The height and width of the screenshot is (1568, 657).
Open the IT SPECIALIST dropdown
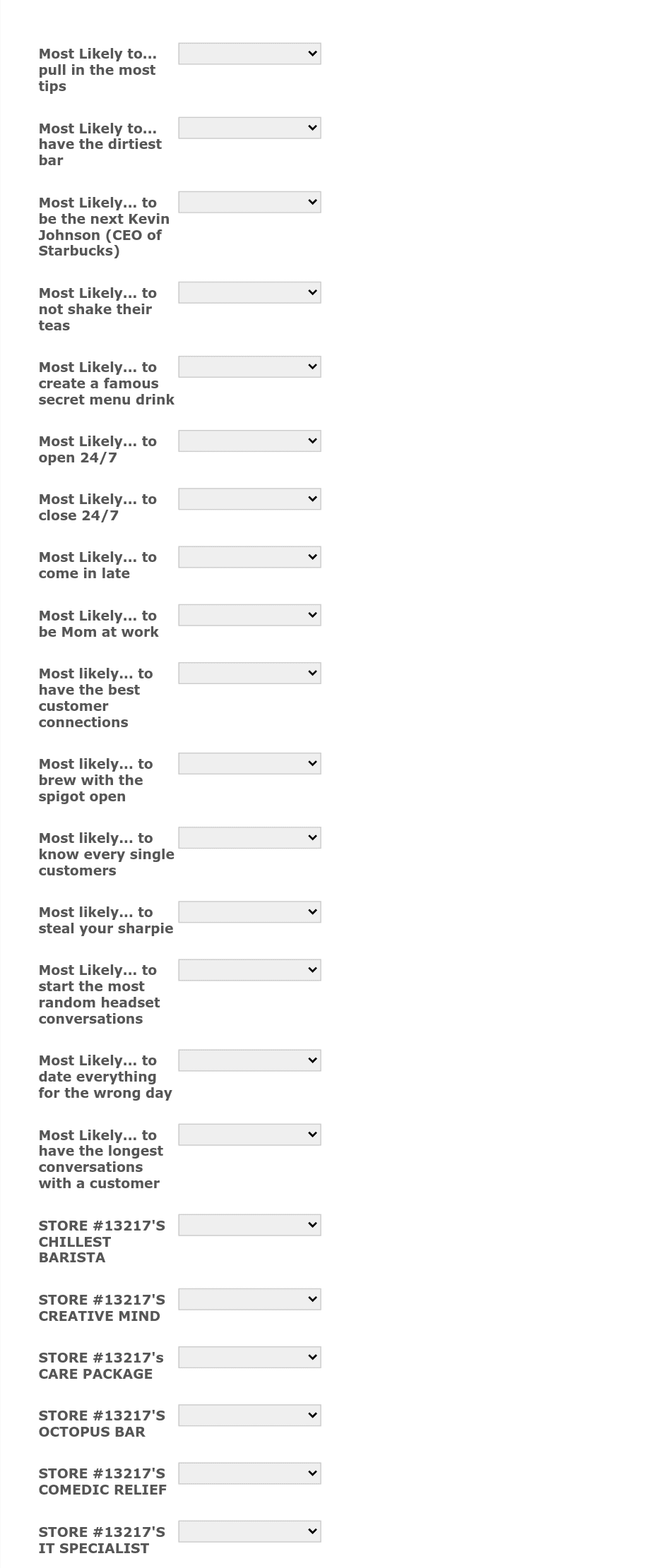pyautogui.click(x=249, y=1531)
